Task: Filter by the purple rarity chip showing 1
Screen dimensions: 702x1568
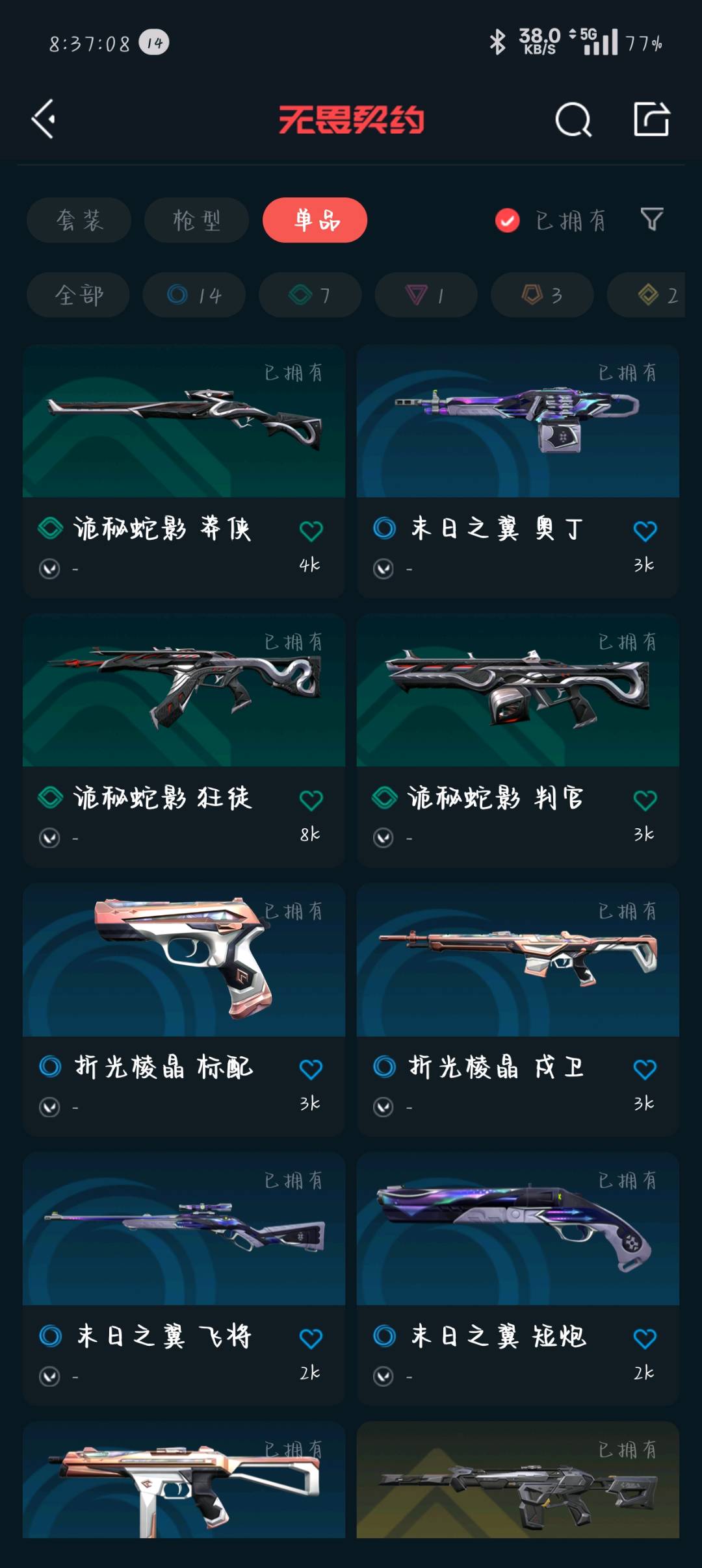Action: click(426, 295)
